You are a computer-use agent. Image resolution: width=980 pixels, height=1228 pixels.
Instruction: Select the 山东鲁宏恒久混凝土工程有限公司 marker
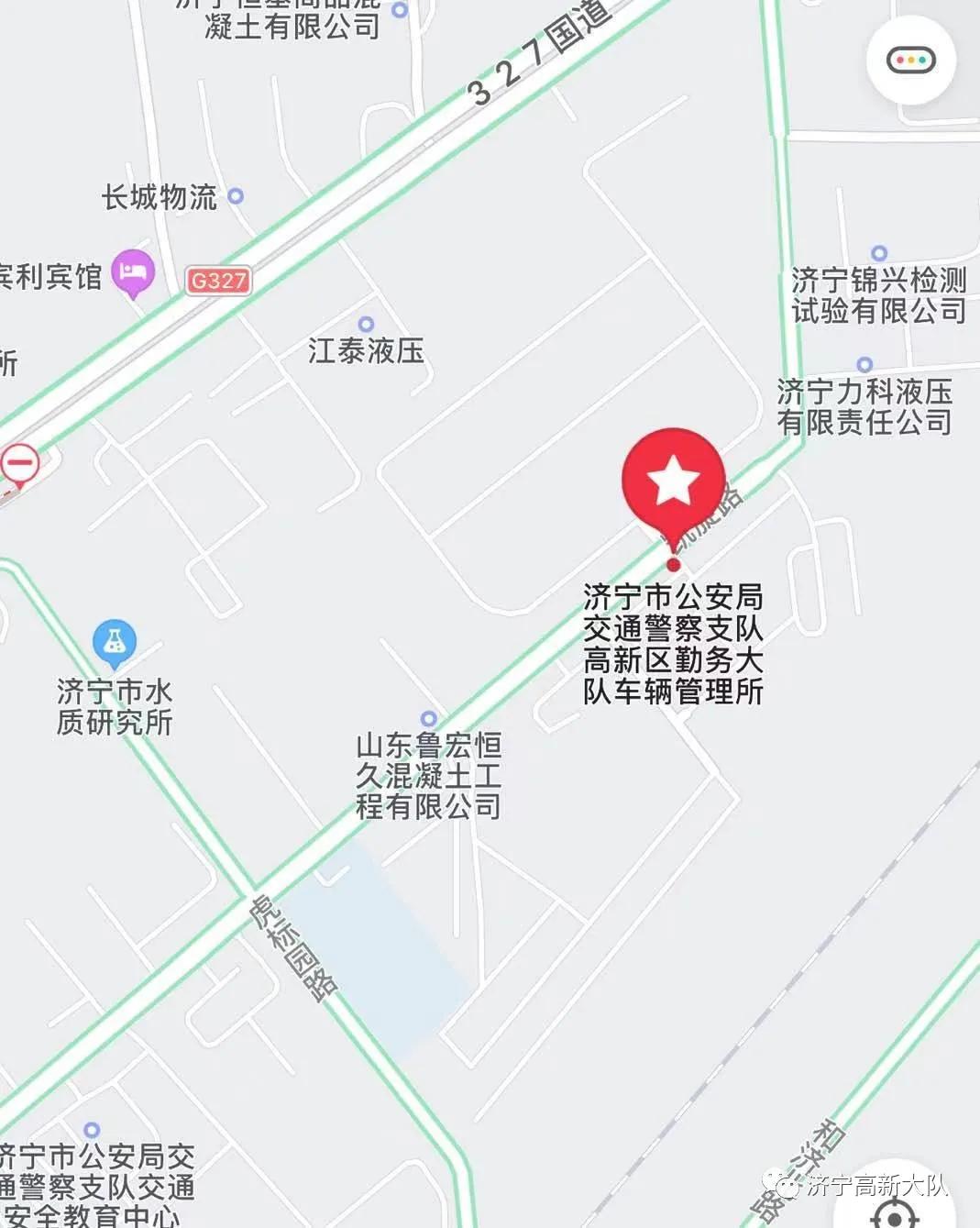click(x=428, y=719)
